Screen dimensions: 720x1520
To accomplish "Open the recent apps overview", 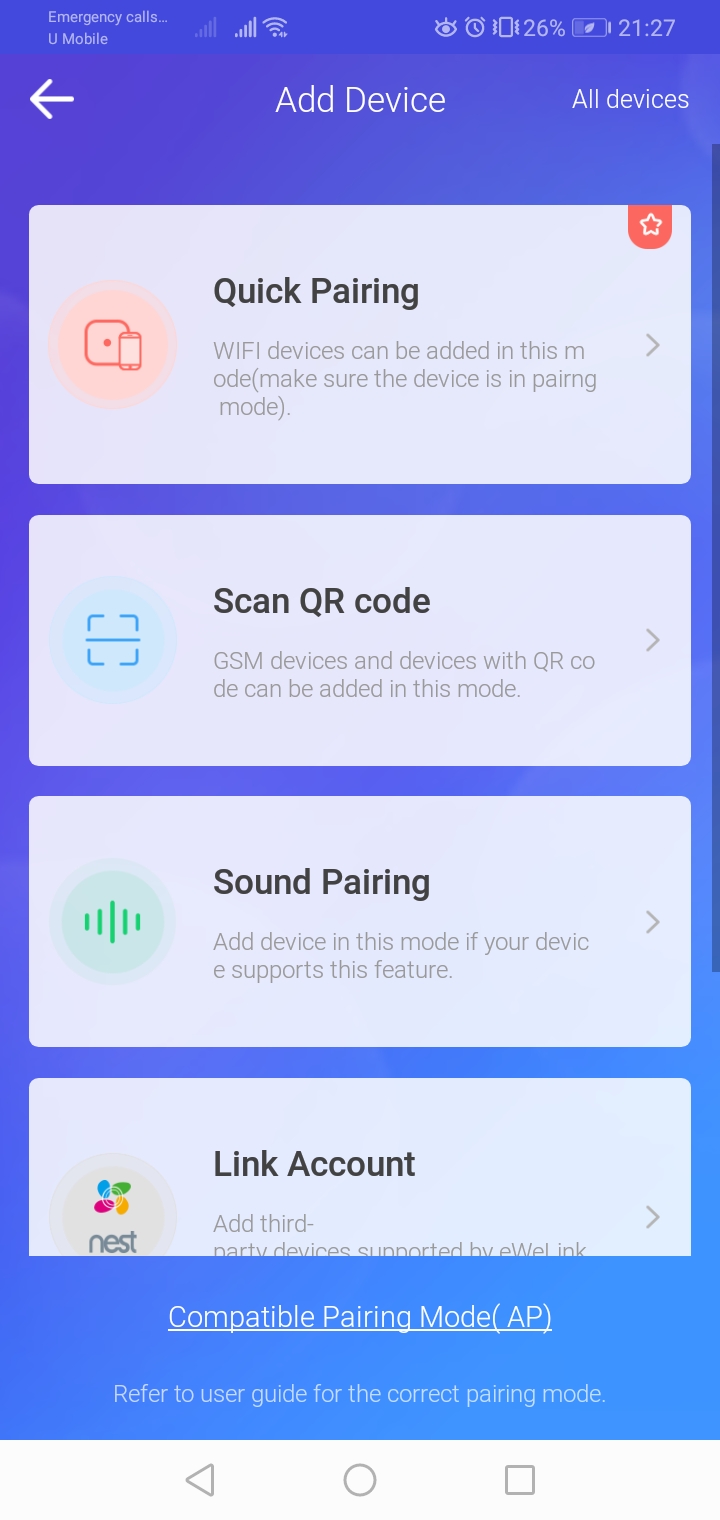I will [519, 1480].
